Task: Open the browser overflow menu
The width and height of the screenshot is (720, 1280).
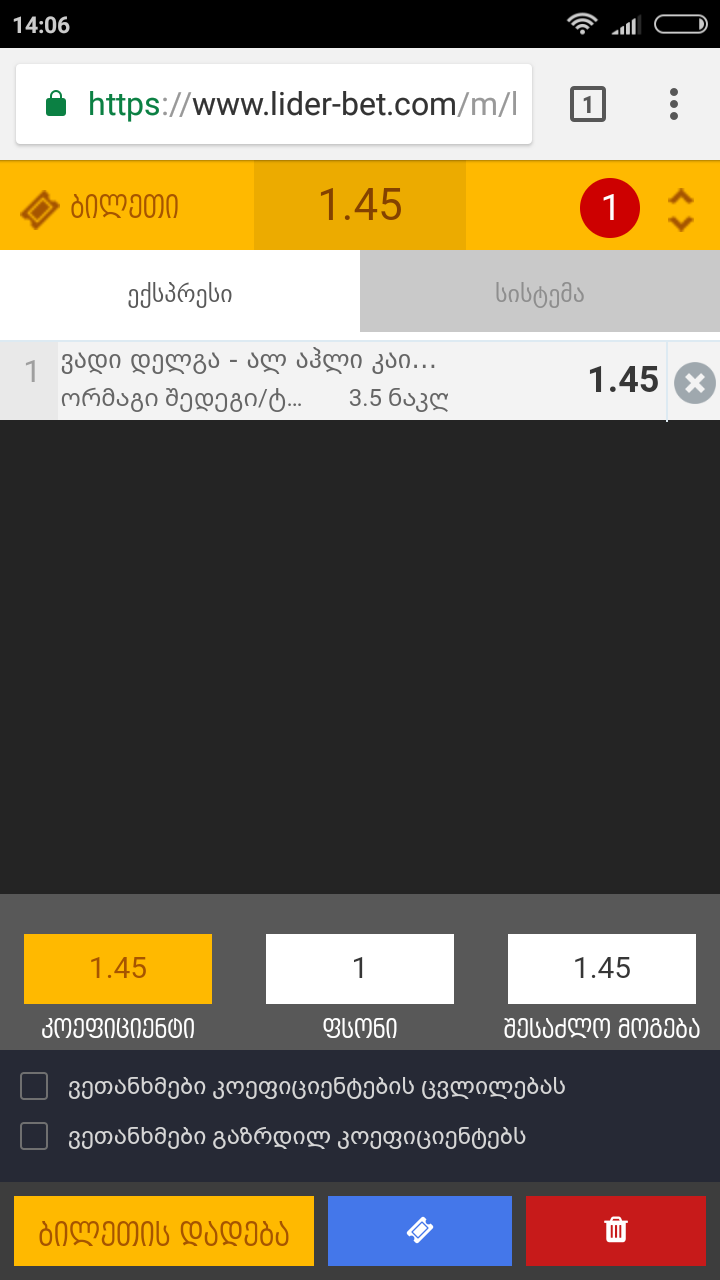Action: tap(674, 104)
